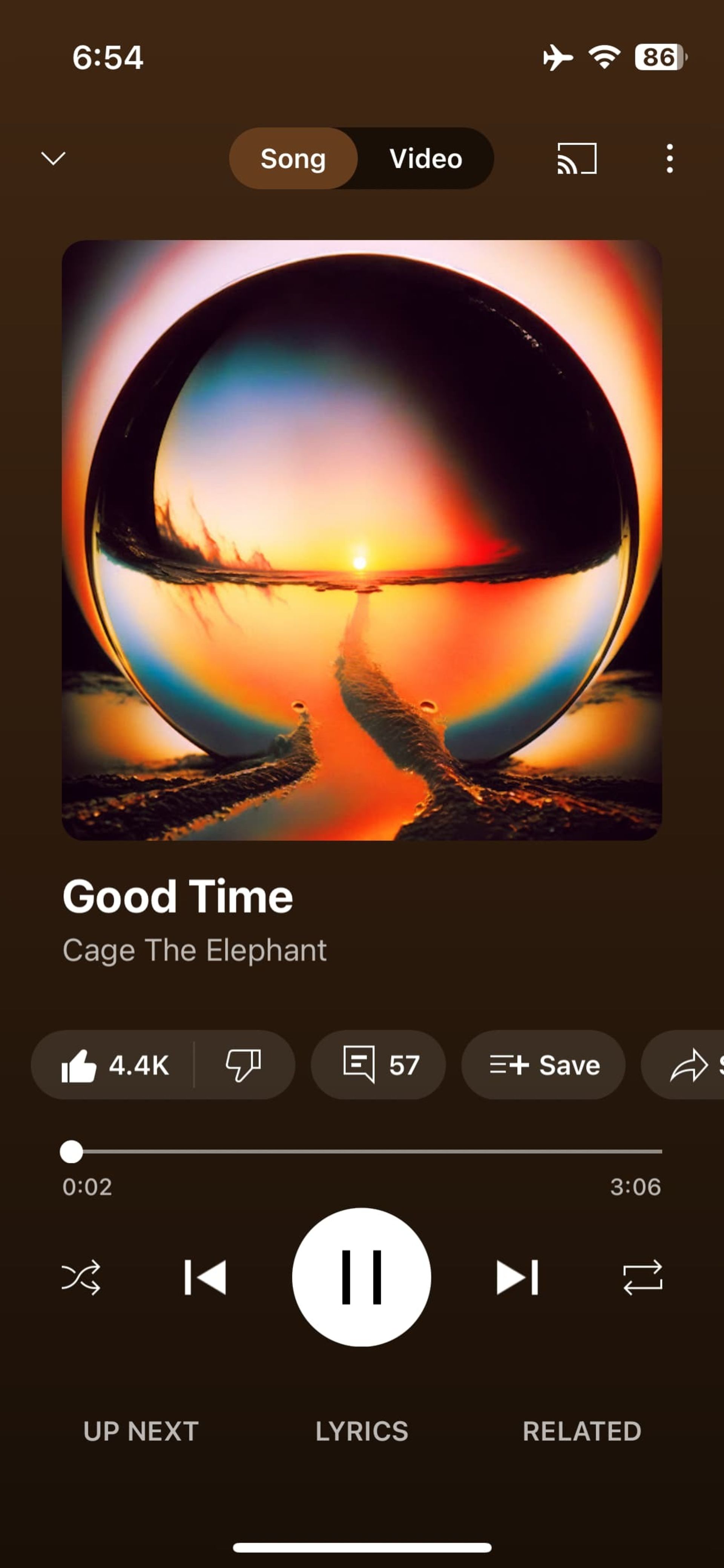
Task: Show the LYRICS tab
Action: pyautogui.click(x=361, y=1431)
